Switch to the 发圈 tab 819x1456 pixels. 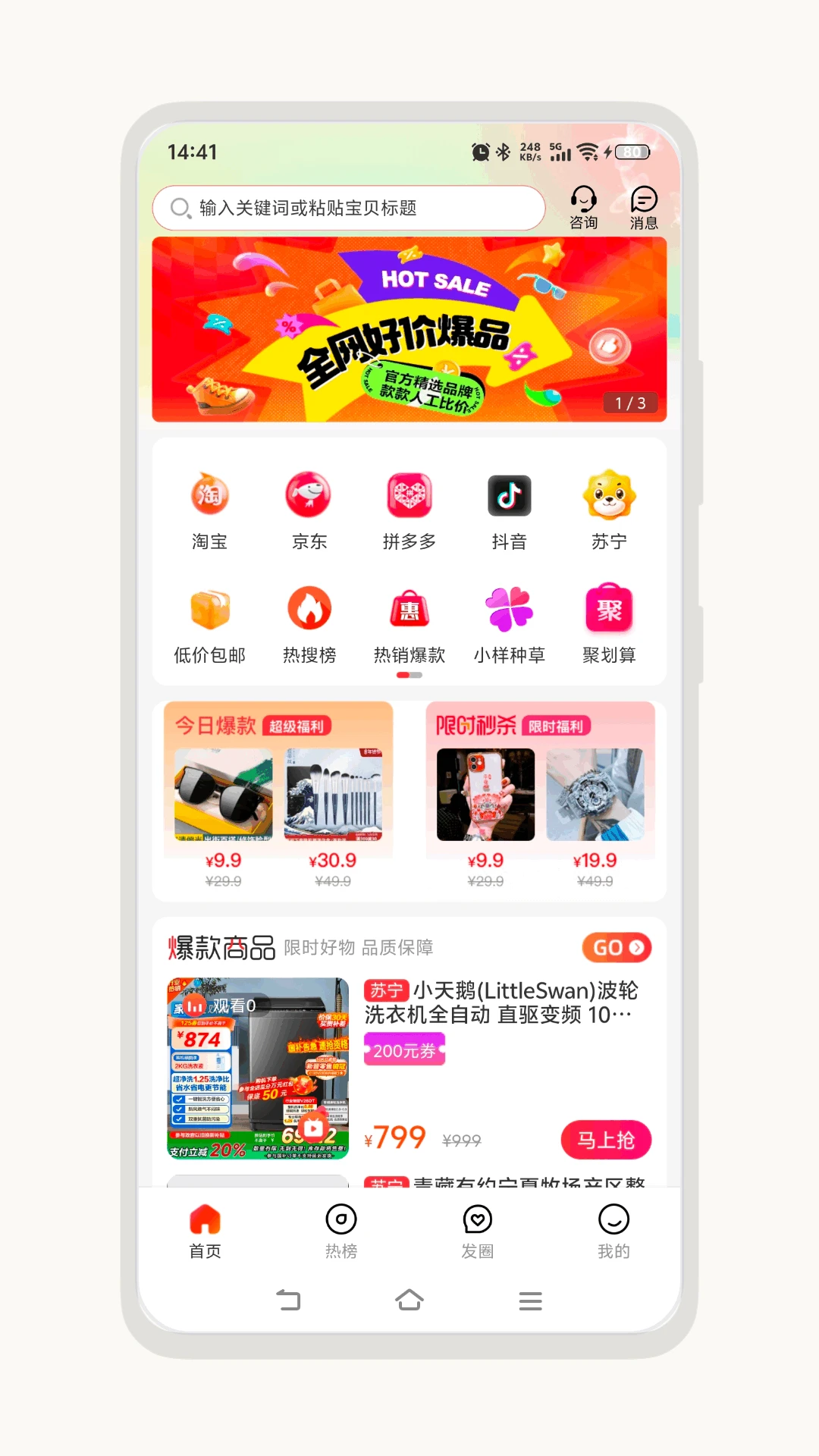tap(478, 1230)
